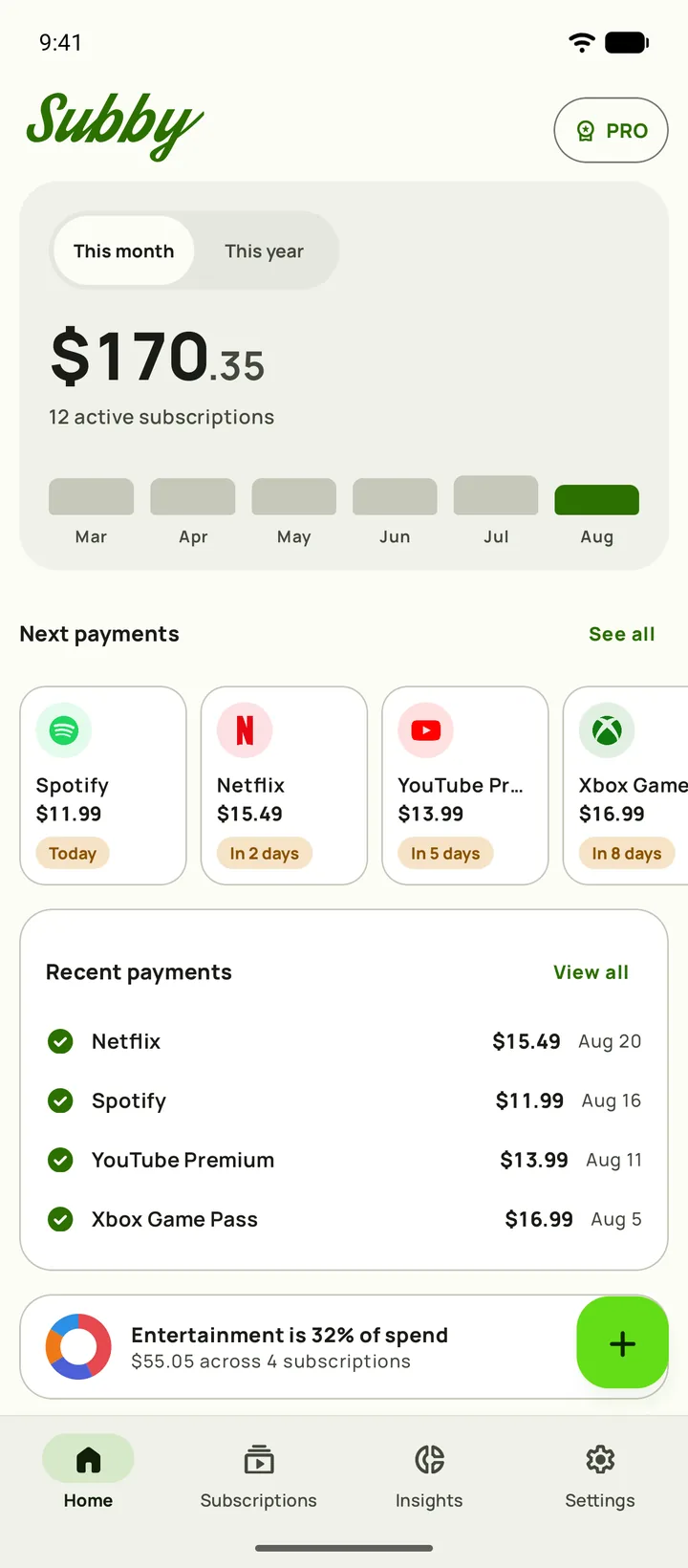Viewport: 688px width, 1568px height.
Task: Open the Xbox Game Pass upcoming card
Action: (626, 785)
